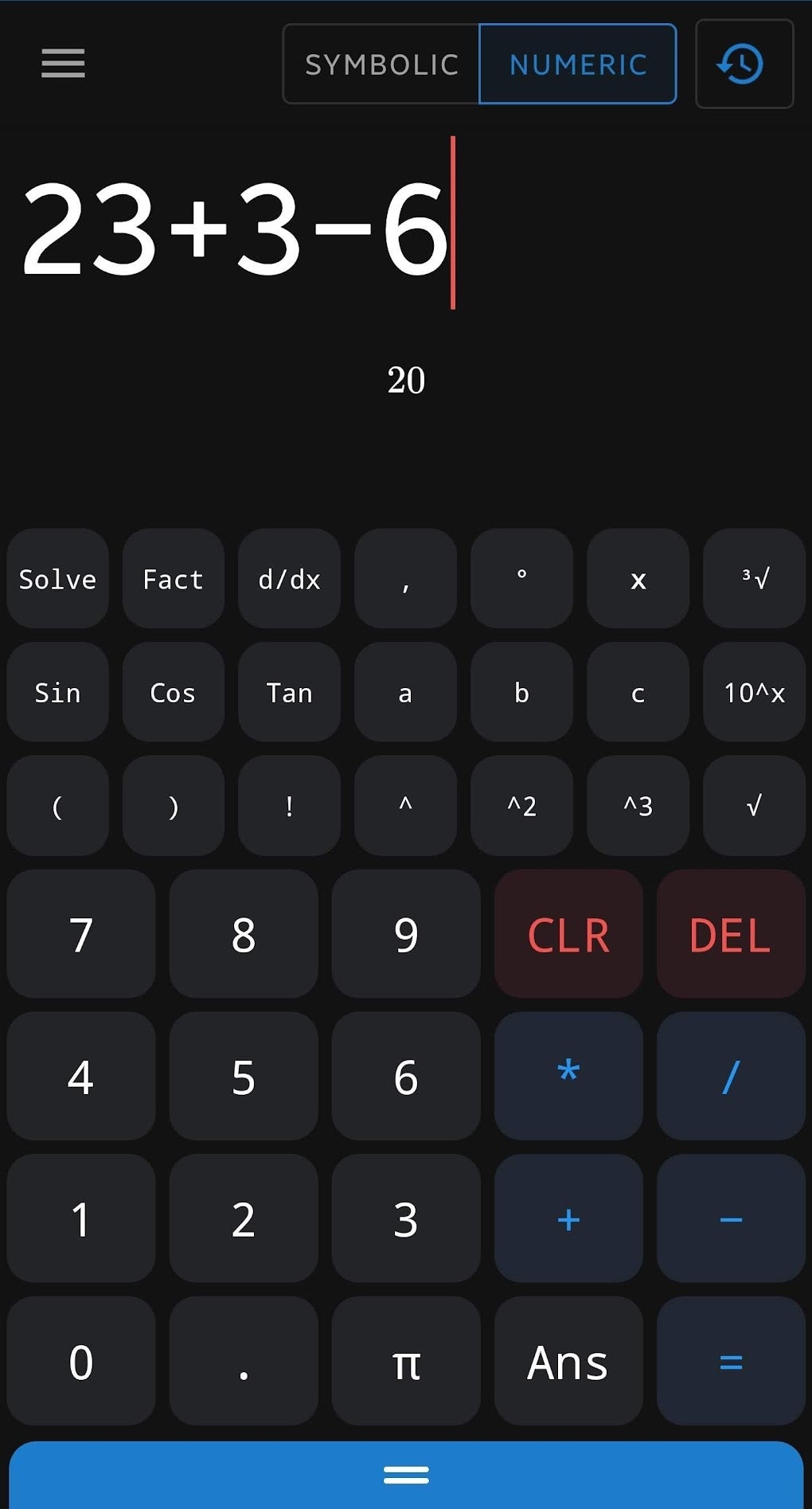Select the Numeric mode tab
The width and height of the screenshot is (812, 1509).
(x=578, y=64)
